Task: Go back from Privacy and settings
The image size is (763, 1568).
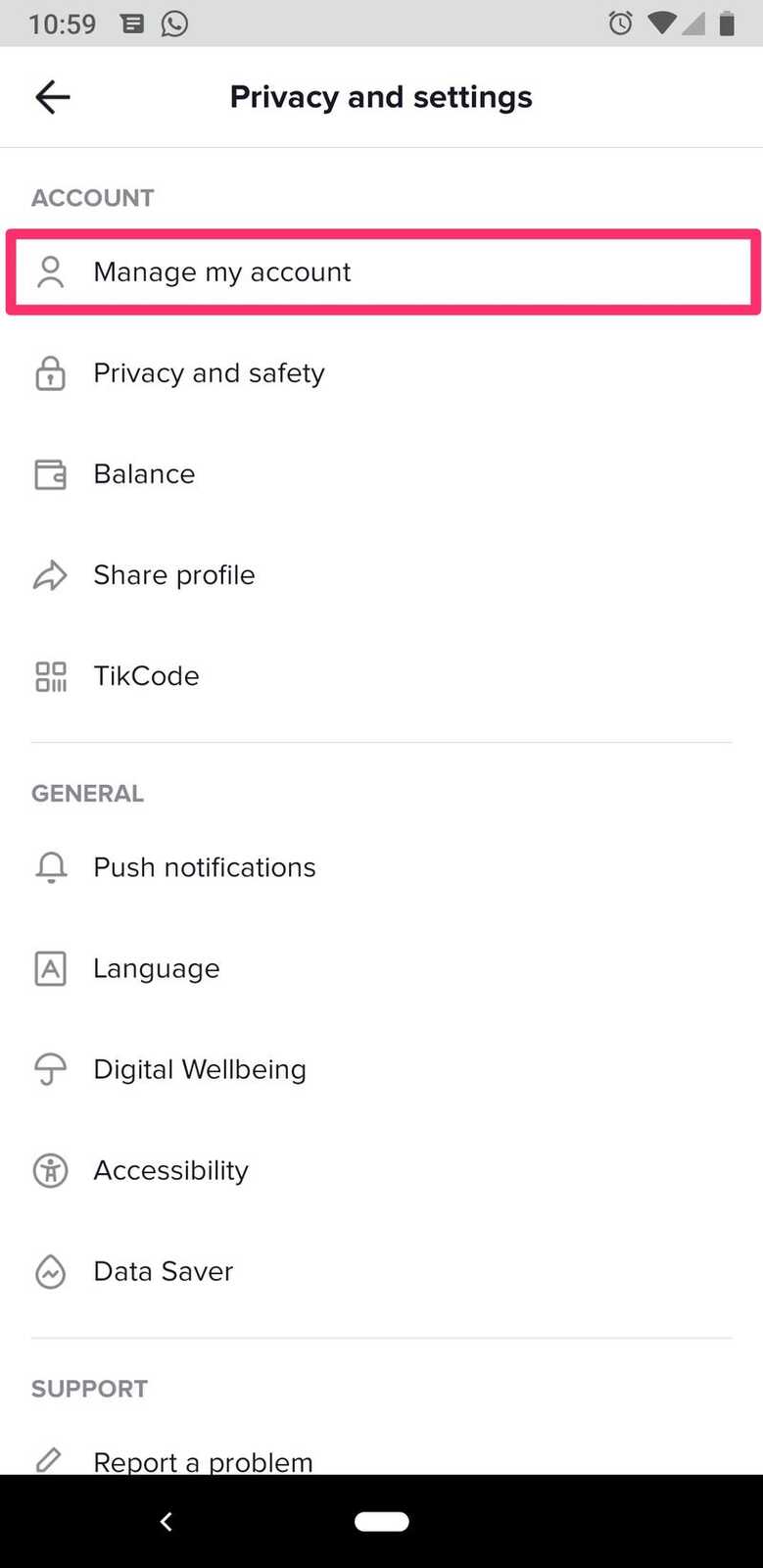Action: point(53,97)
